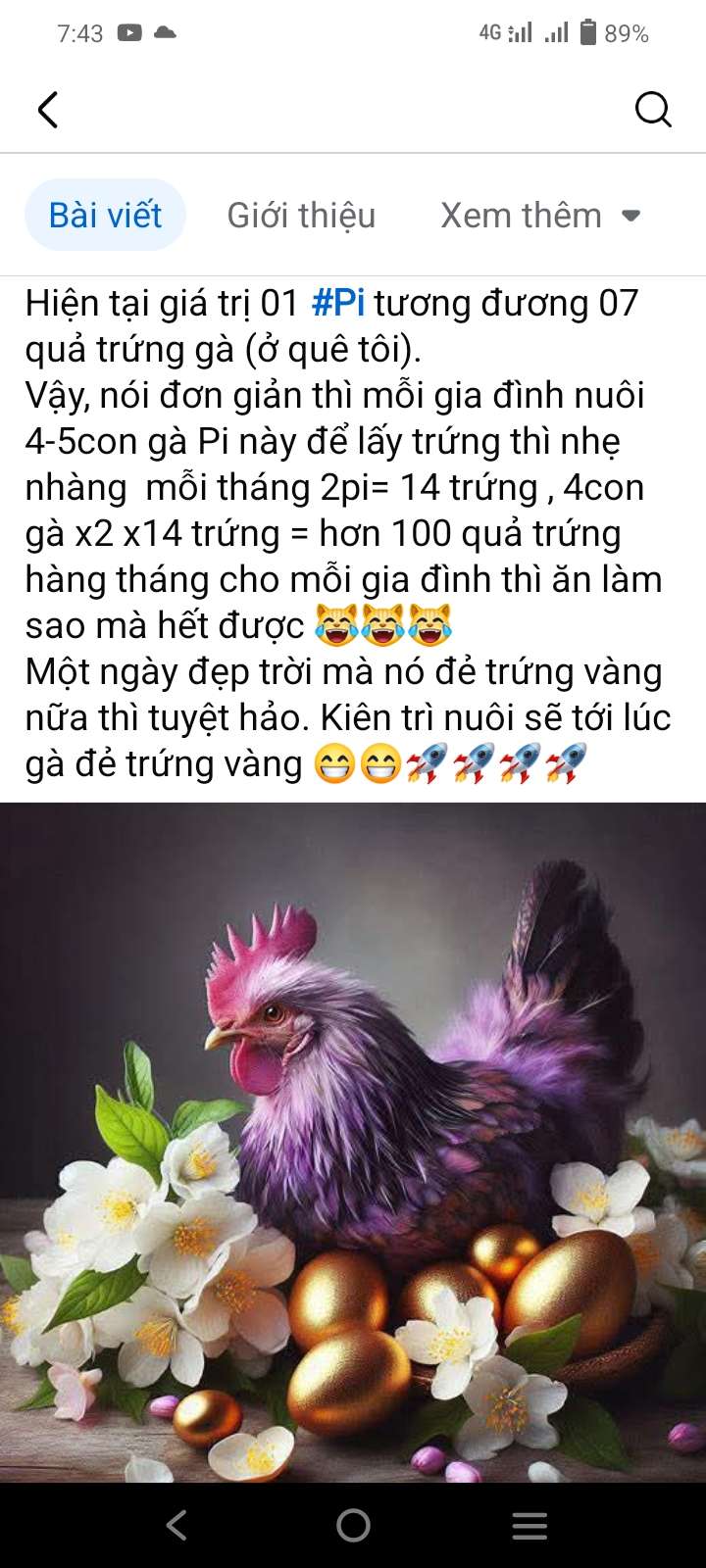Open the purple chicken post image
The width and height of the screenshot is (706, 1568).
[353, 1142]
